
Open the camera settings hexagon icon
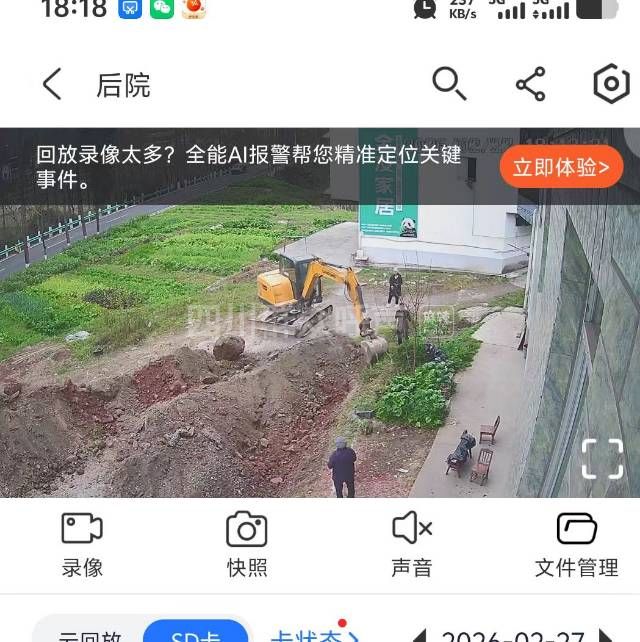point(610,85)
